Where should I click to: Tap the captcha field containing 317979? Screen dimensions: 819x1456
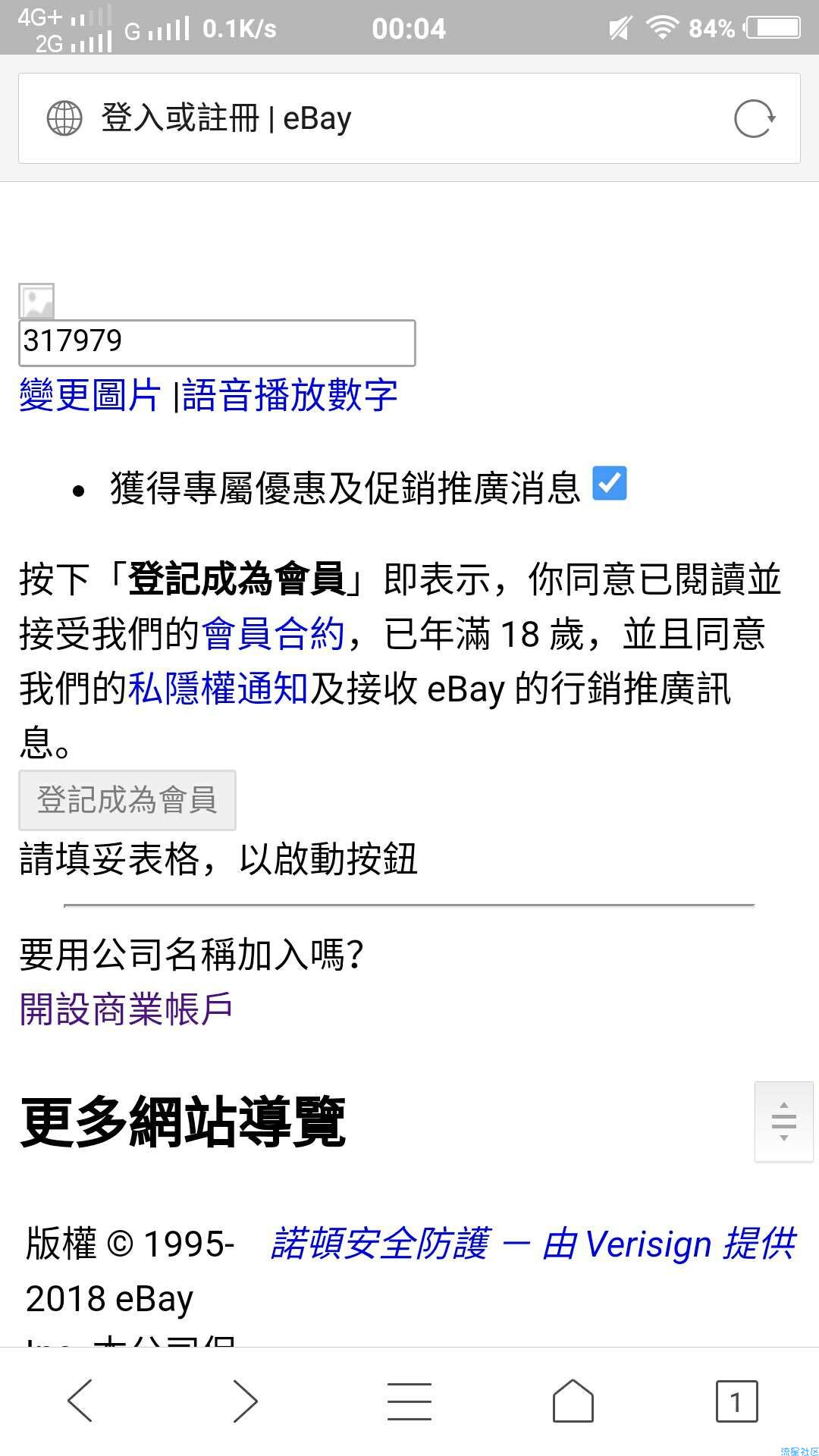(x=217, y=343)
